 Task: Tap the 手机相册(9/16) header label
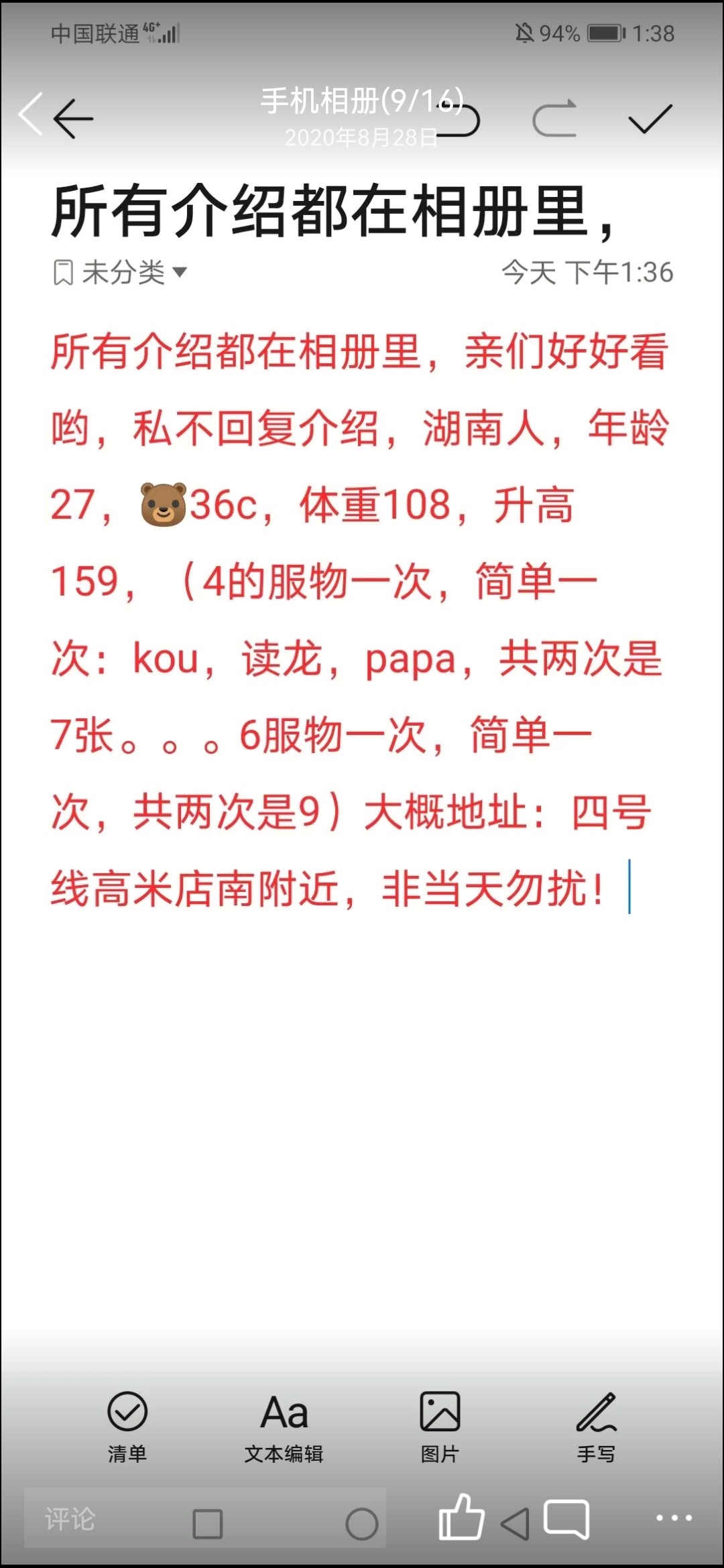point(362,99)
